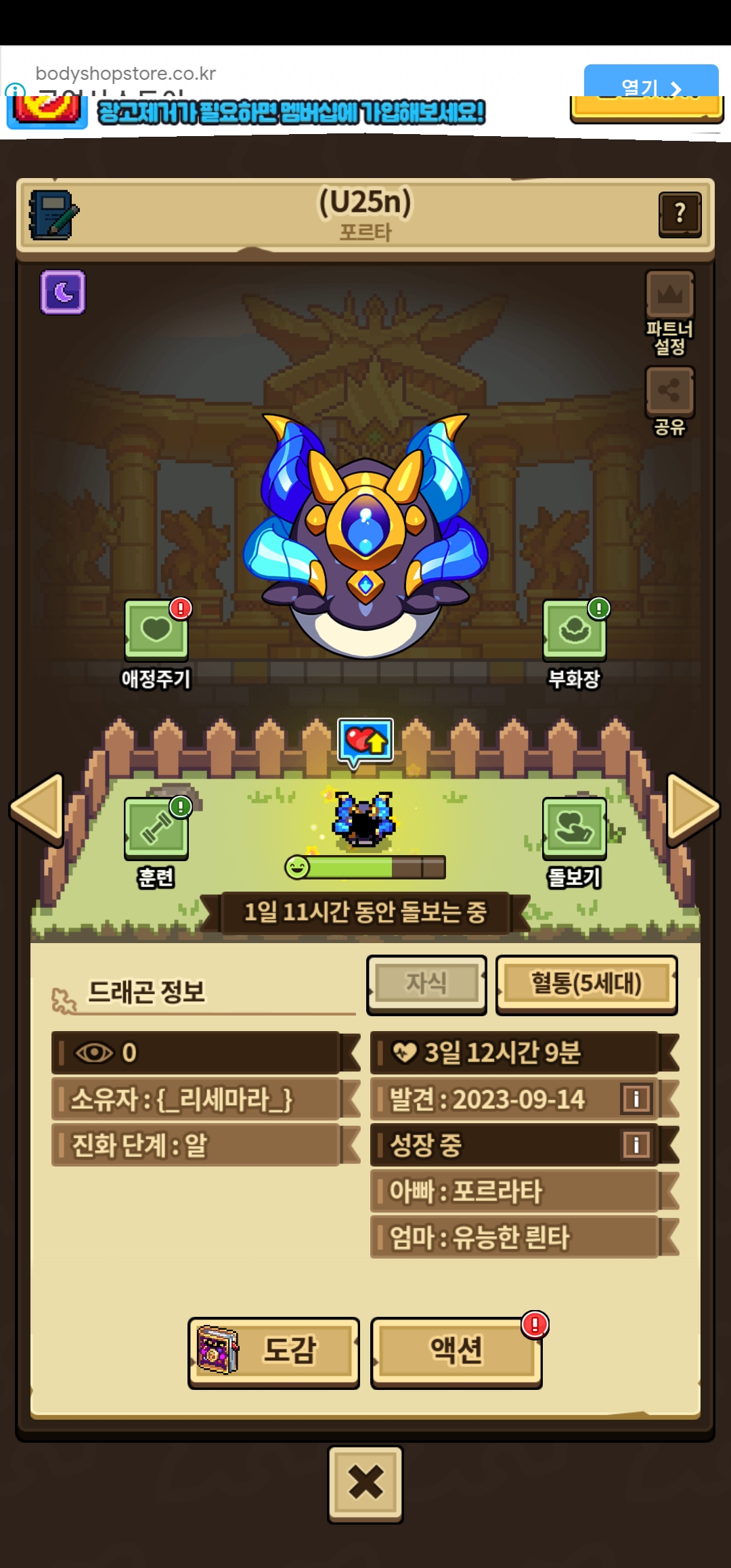Viewport: 731px width, 1568px height.
Task: Go to next dragon with right arrow
Action: point(693,810)
